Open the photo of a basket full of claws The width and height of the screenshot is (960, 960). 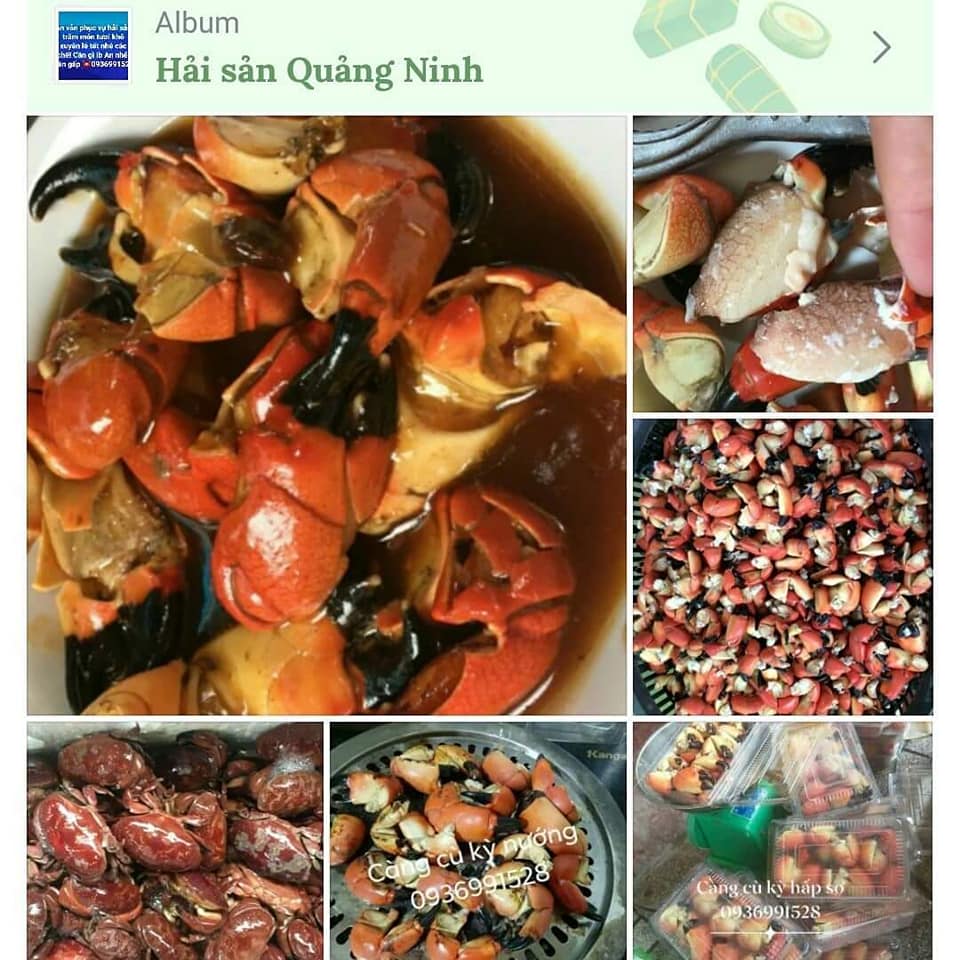click(x=782, y=566)
